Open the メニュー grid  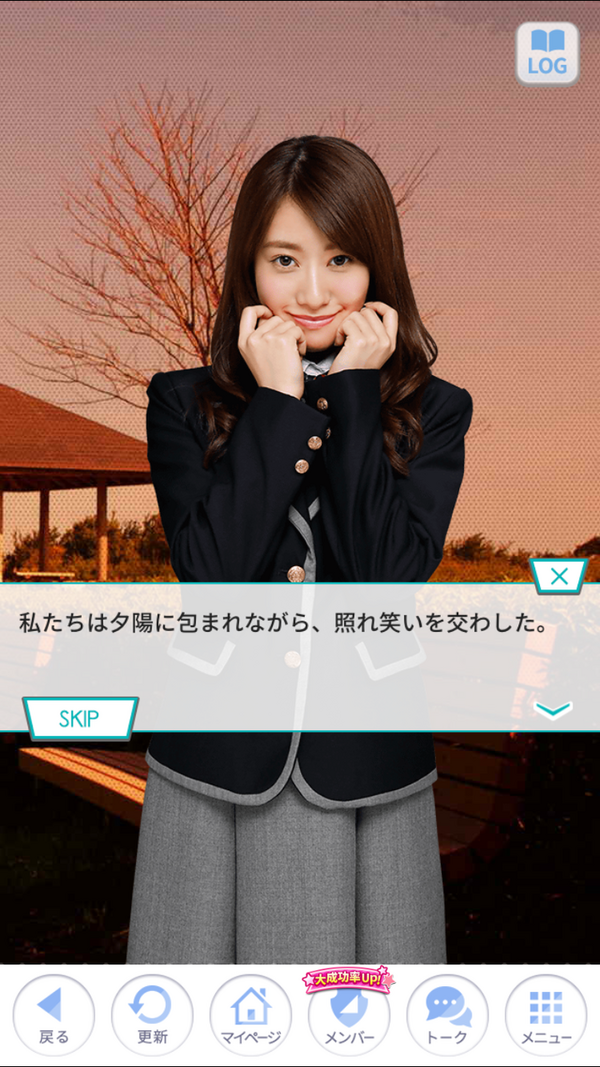[x=546, y=1015]
